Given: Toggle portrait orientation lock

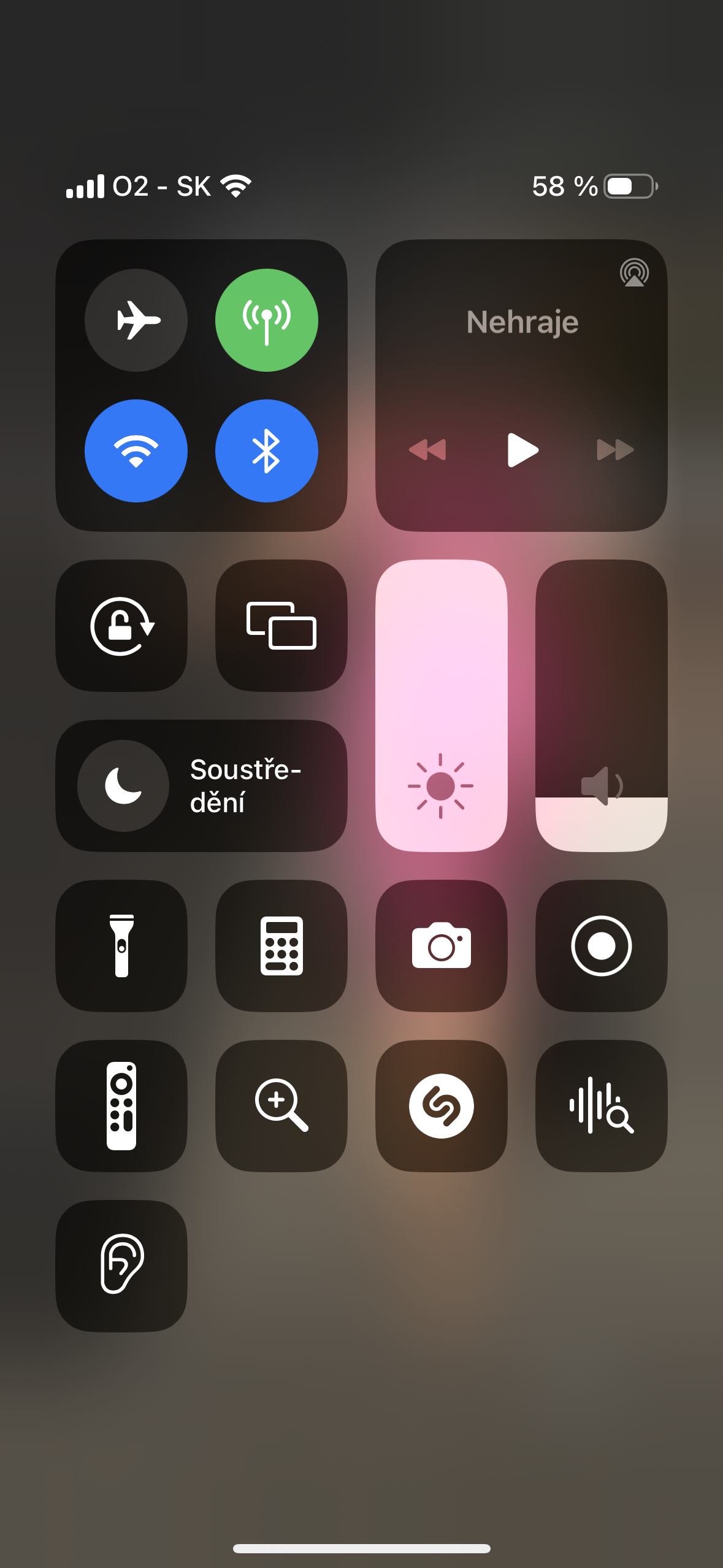Looking at the screenshot, I should [x=121, y=625].
